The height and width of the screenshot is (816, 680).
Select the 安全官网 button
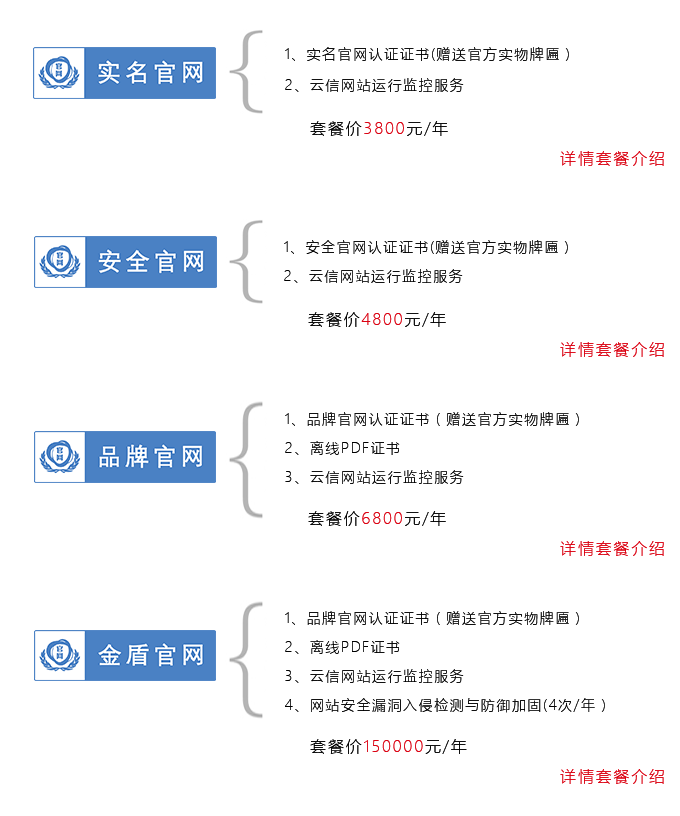[125, 262]
